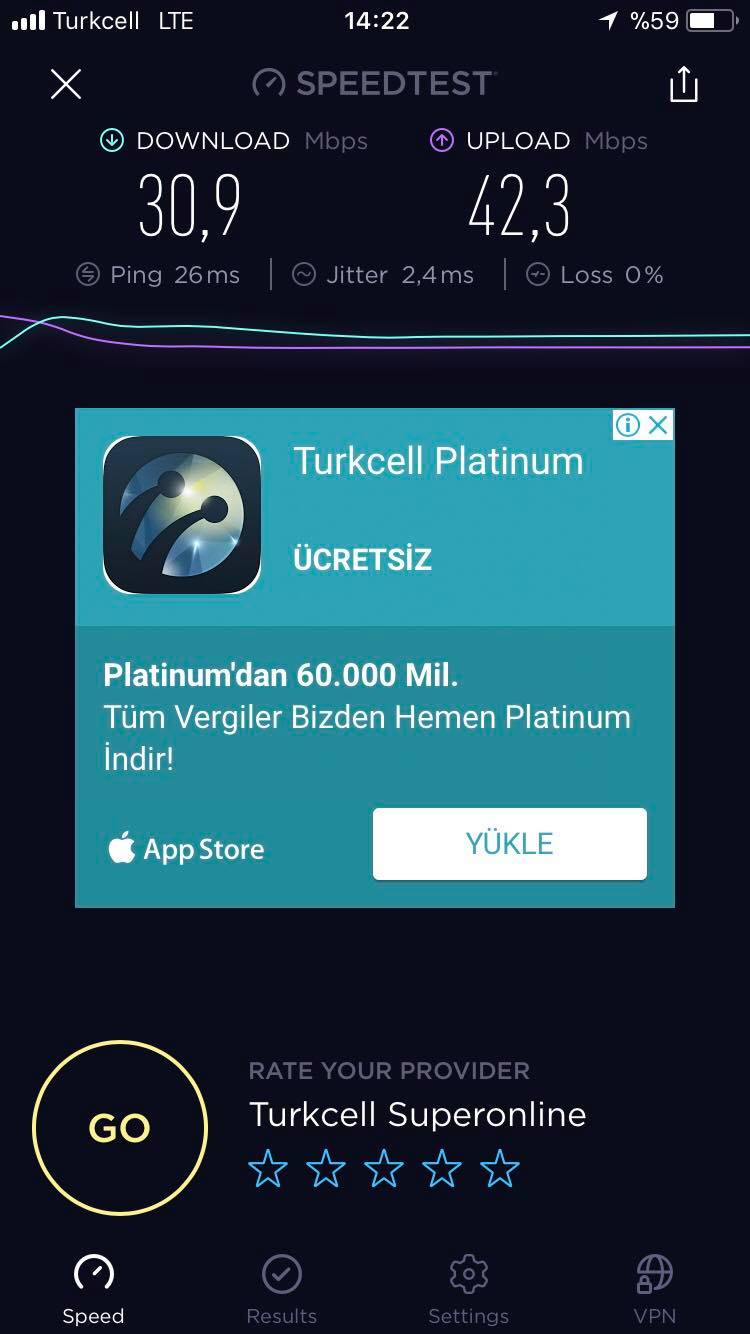Open the ad info icon
The height and width of the screenshot is (1334, 750).
click(628, 425)
